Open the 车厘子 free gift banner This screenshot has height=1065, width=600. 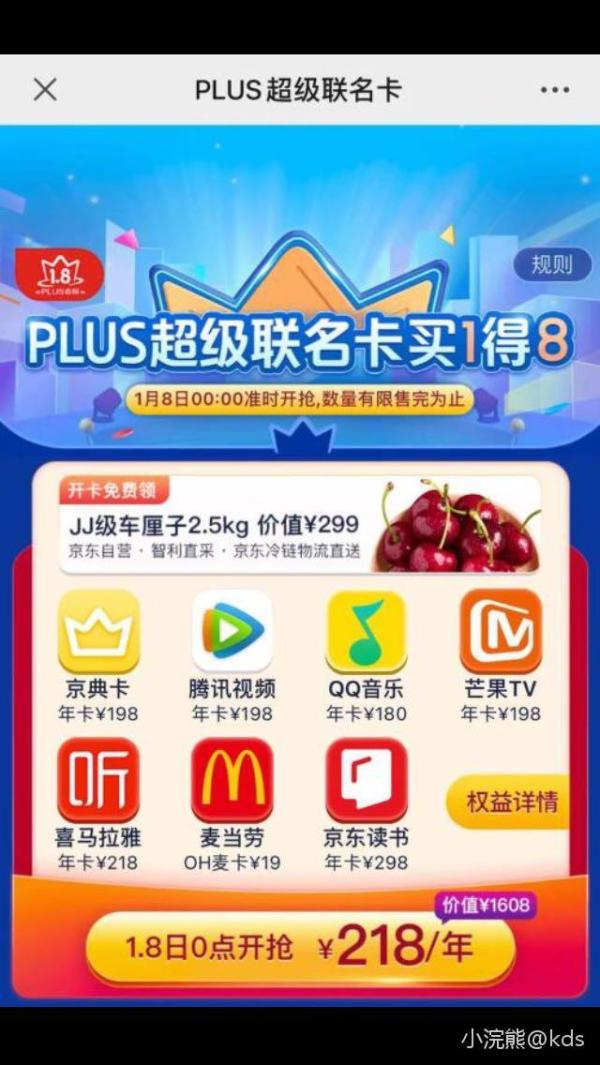click(x=300, y=524)
